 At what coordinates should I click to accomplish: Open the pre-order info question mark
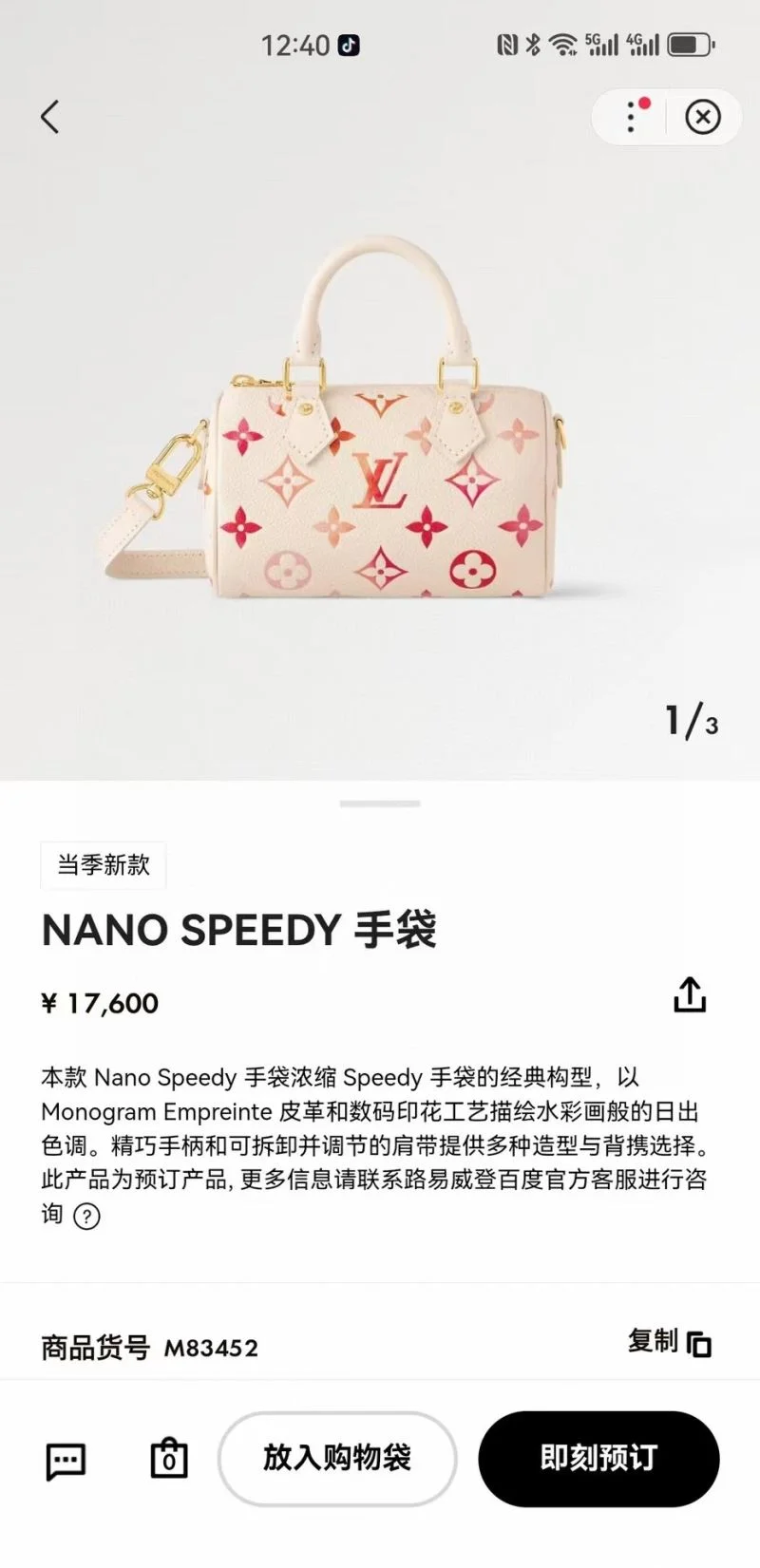pos(86,1216)
